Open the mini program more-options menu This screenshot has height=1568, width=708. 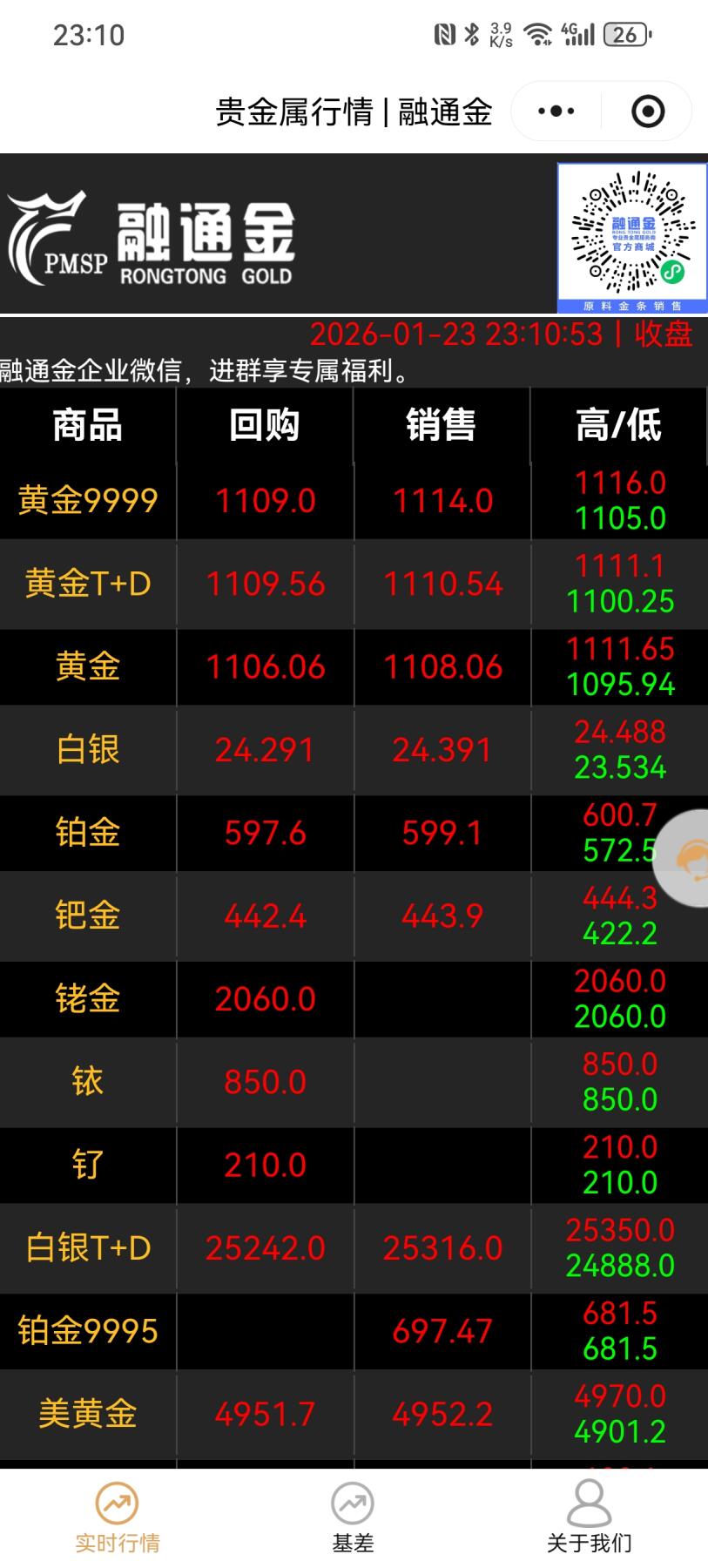point(556,112)
